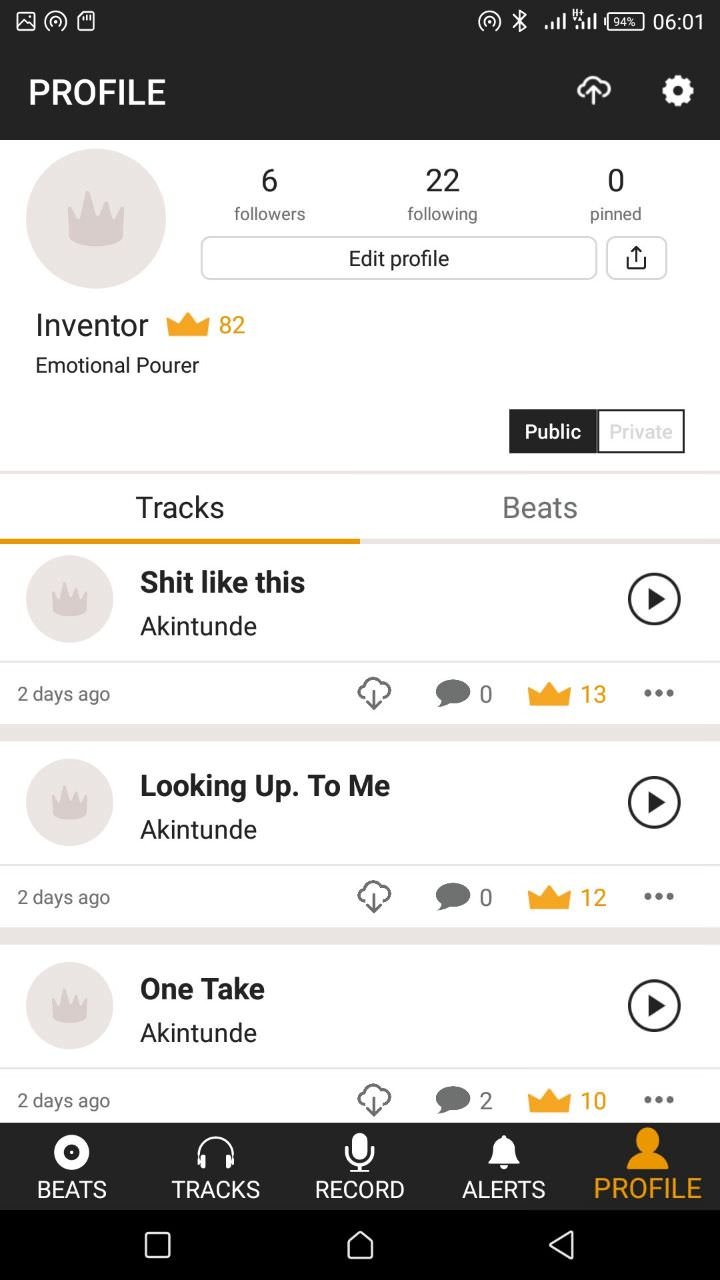Play the track Shit like this
This screenshot has width=720, height=1280.
(654, 599)
